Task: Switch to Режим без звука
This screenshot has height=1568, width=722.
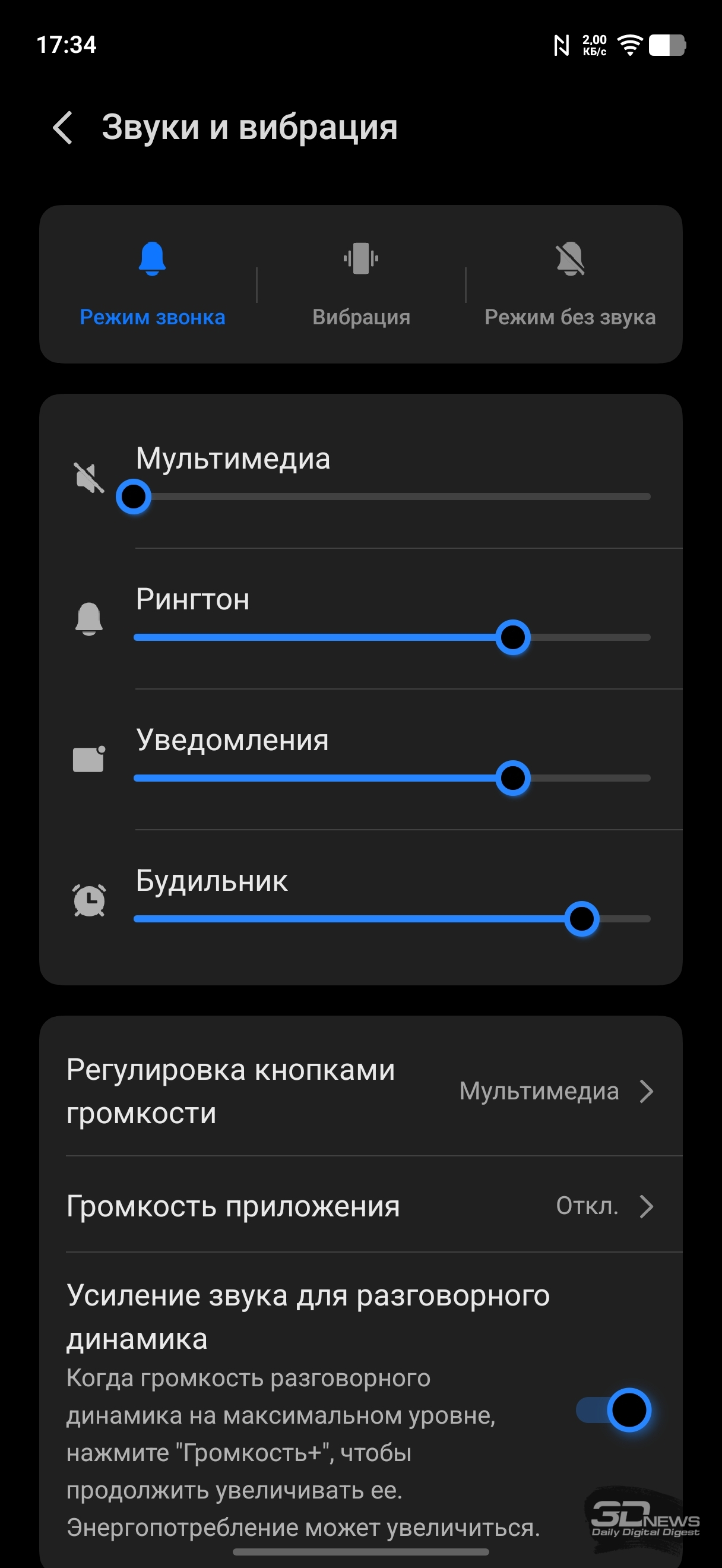Action: 570,284
